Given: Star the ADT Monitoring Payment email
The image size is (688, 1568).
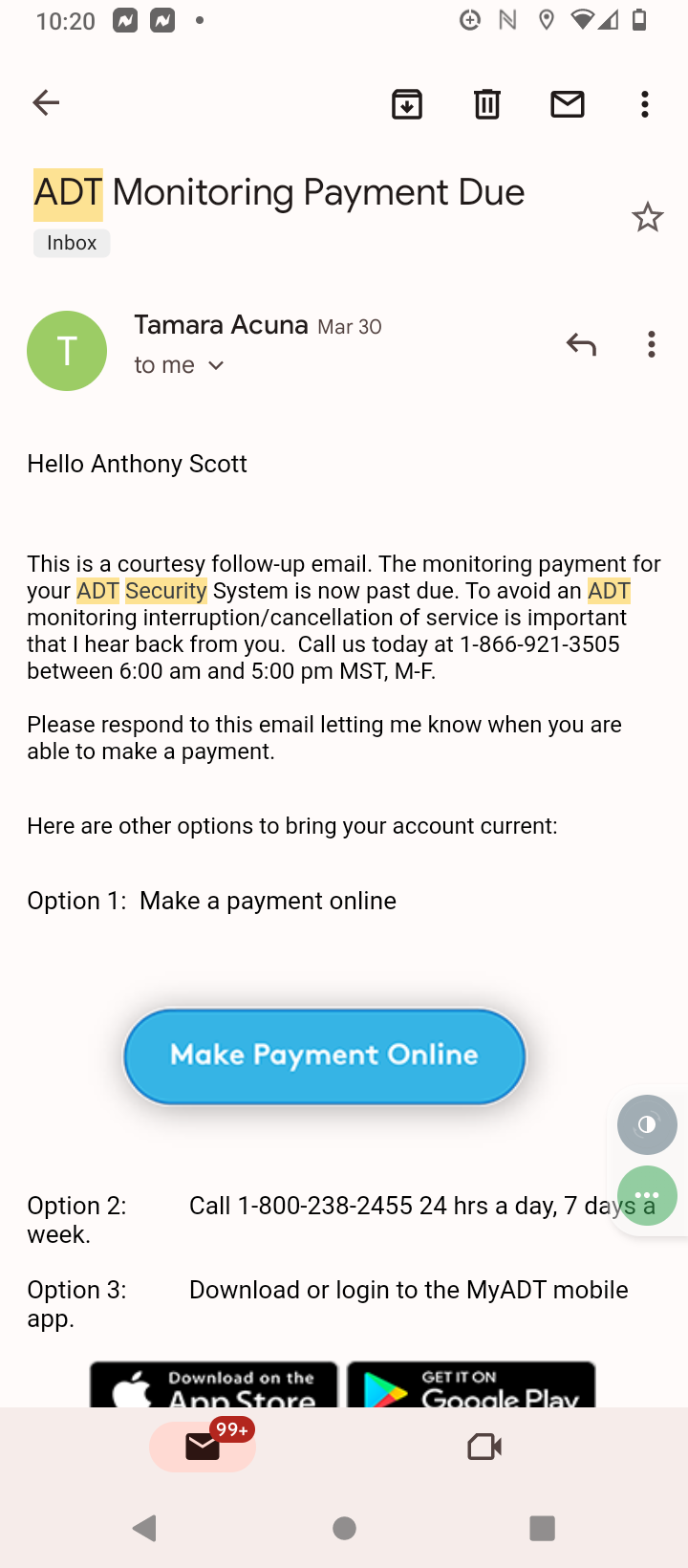Looking at the screenshot, I should pos(647,216).
